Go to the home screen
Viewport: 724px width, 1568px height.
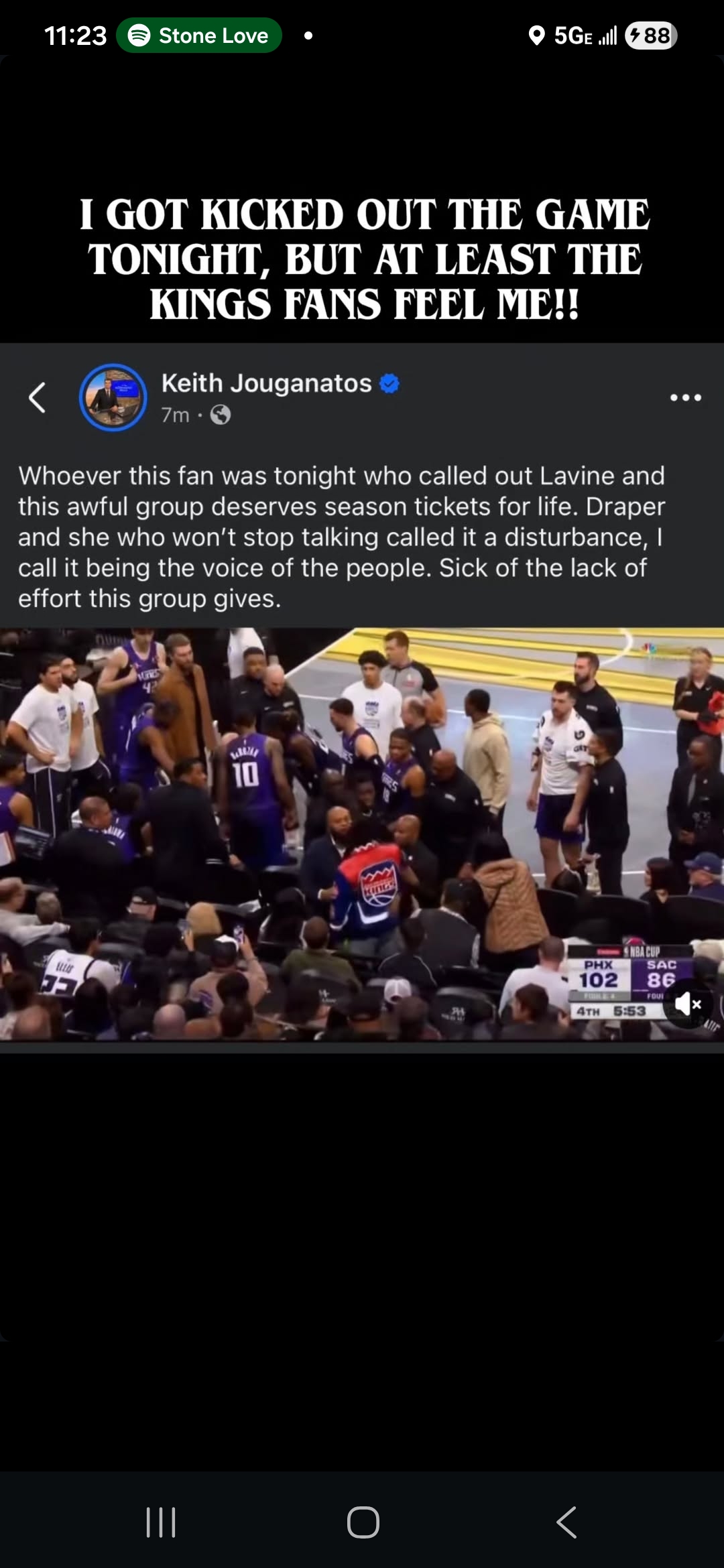click(363, 1522)
